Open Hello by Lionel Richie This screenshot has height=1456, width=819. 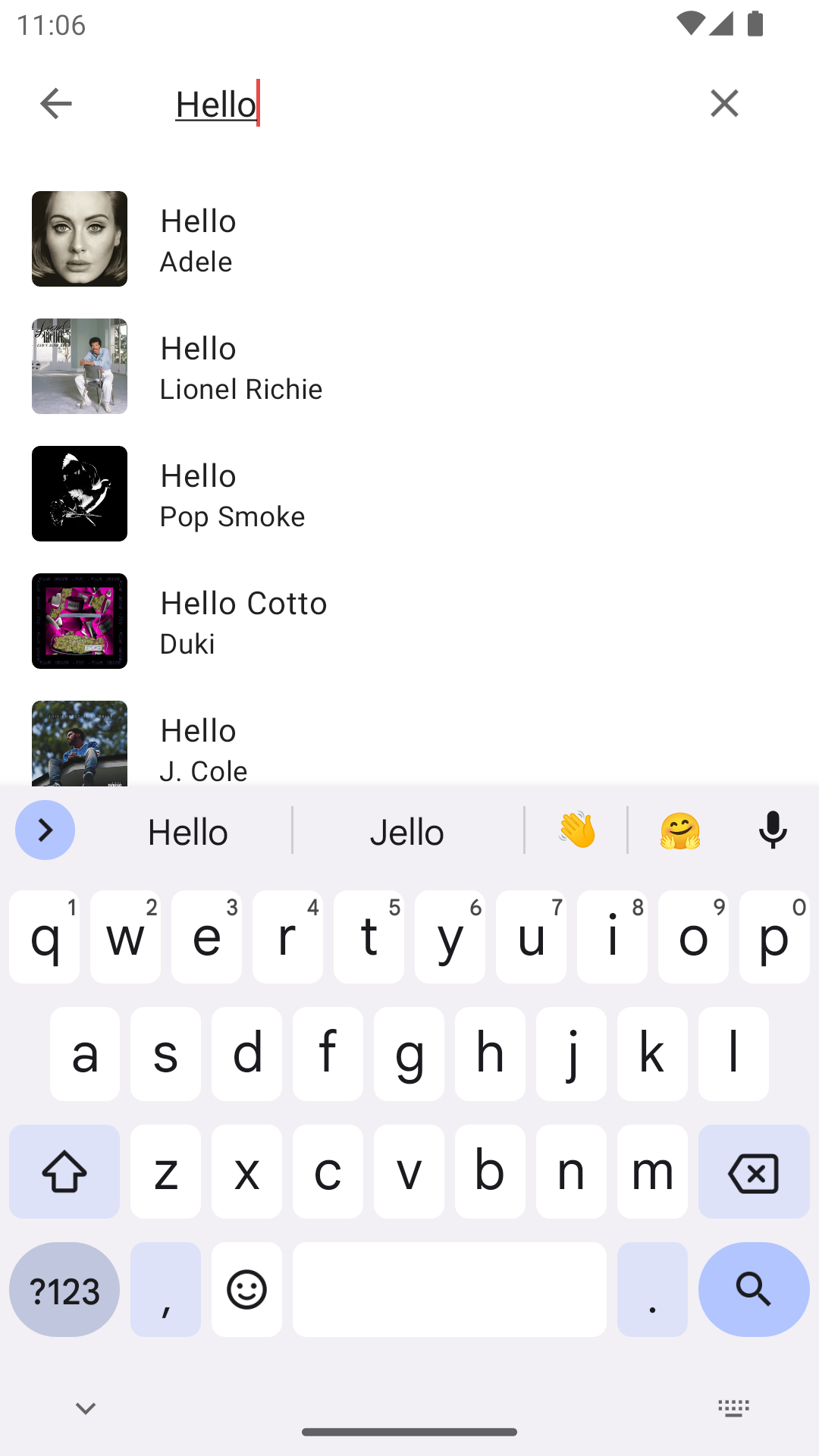click(409, 366)
